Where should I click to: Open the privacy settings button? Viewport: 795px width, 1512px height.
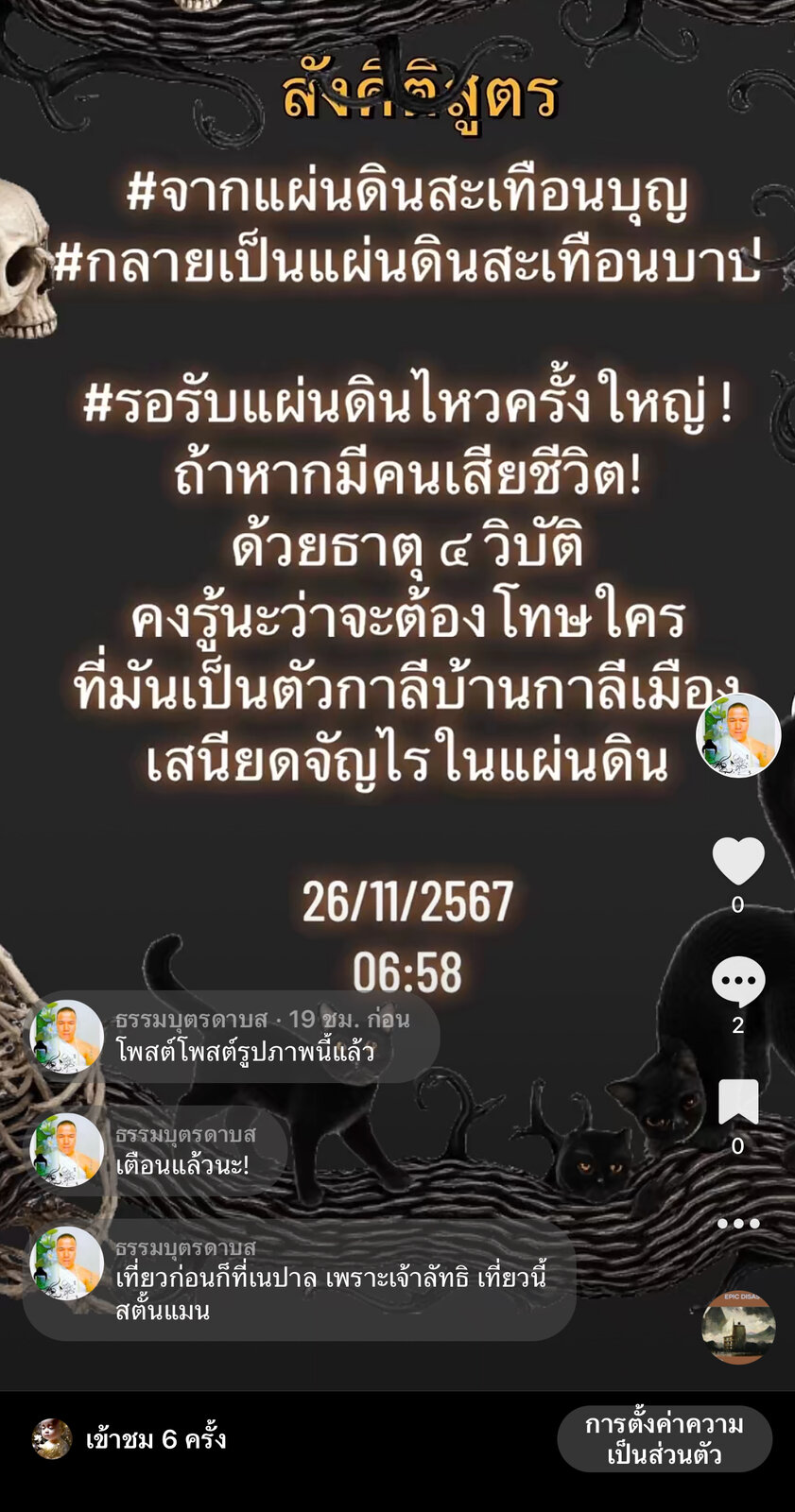665,1438
